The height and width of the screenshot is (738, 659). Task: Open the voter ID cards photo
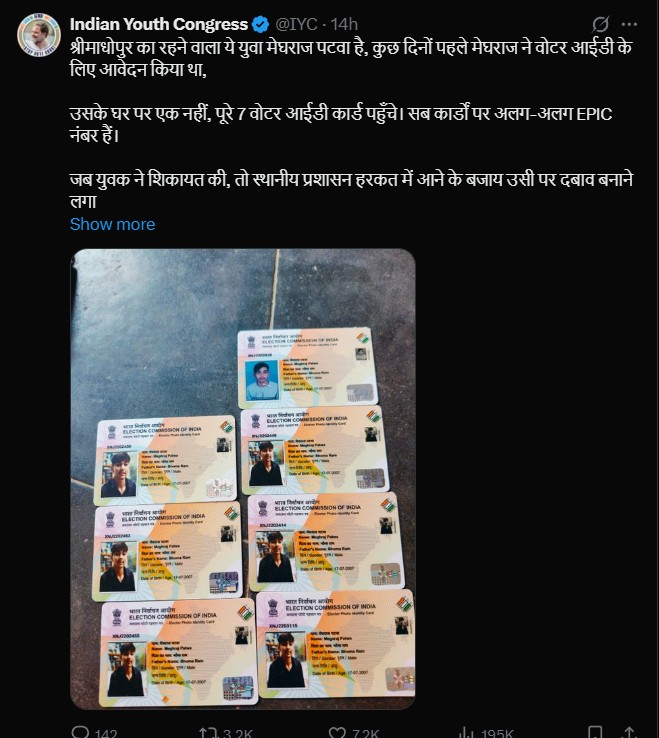click(243, 478)
